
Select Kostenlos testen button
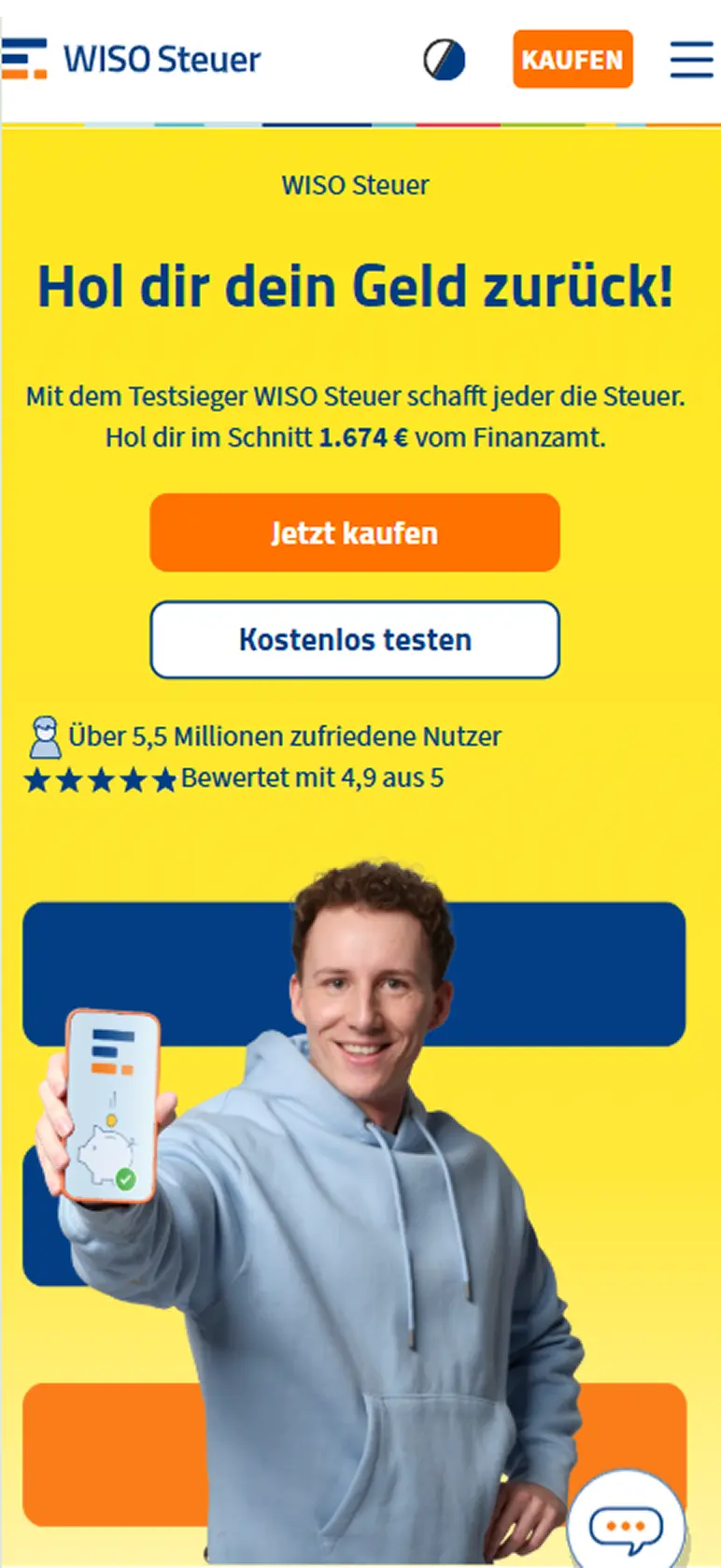pos(355,640)
